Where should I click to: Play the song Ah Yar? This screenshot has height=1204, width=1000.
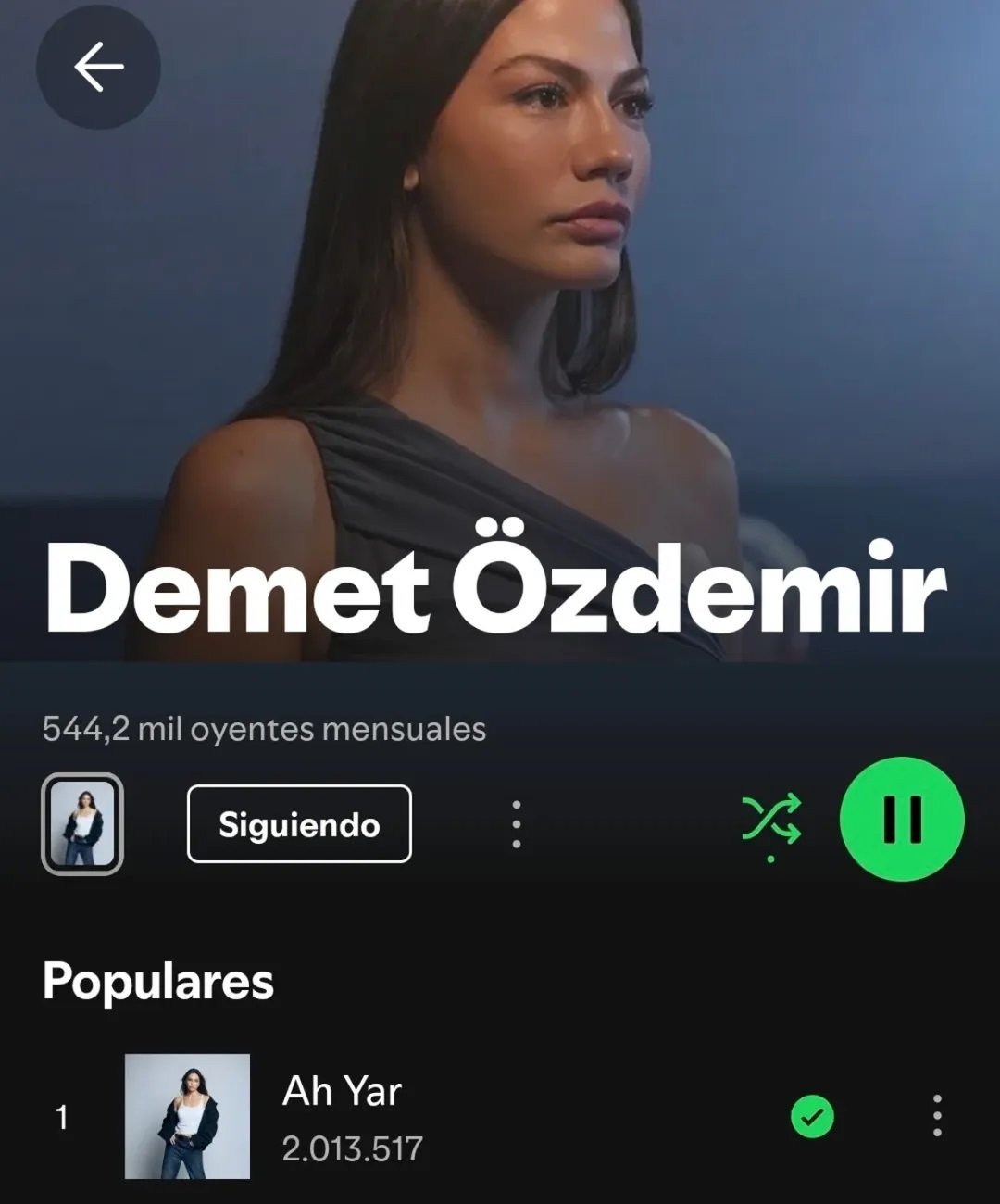pos(343,1093)
